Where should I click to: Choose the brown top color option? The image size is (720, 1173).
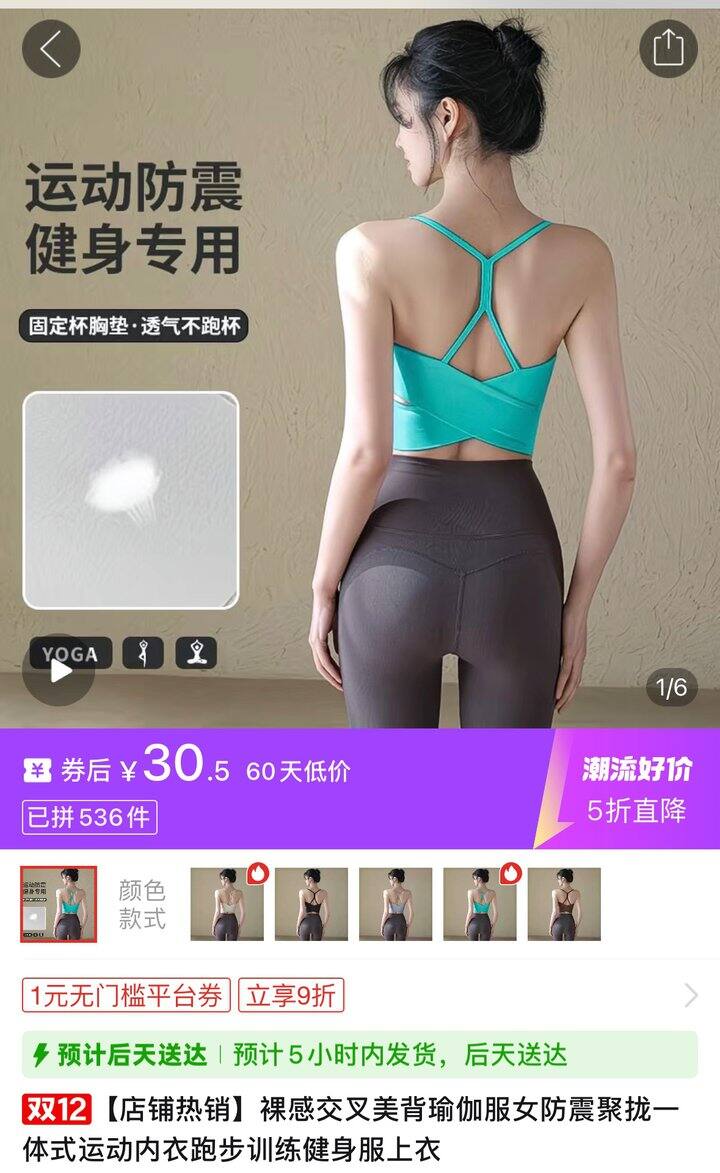[564, 904]
